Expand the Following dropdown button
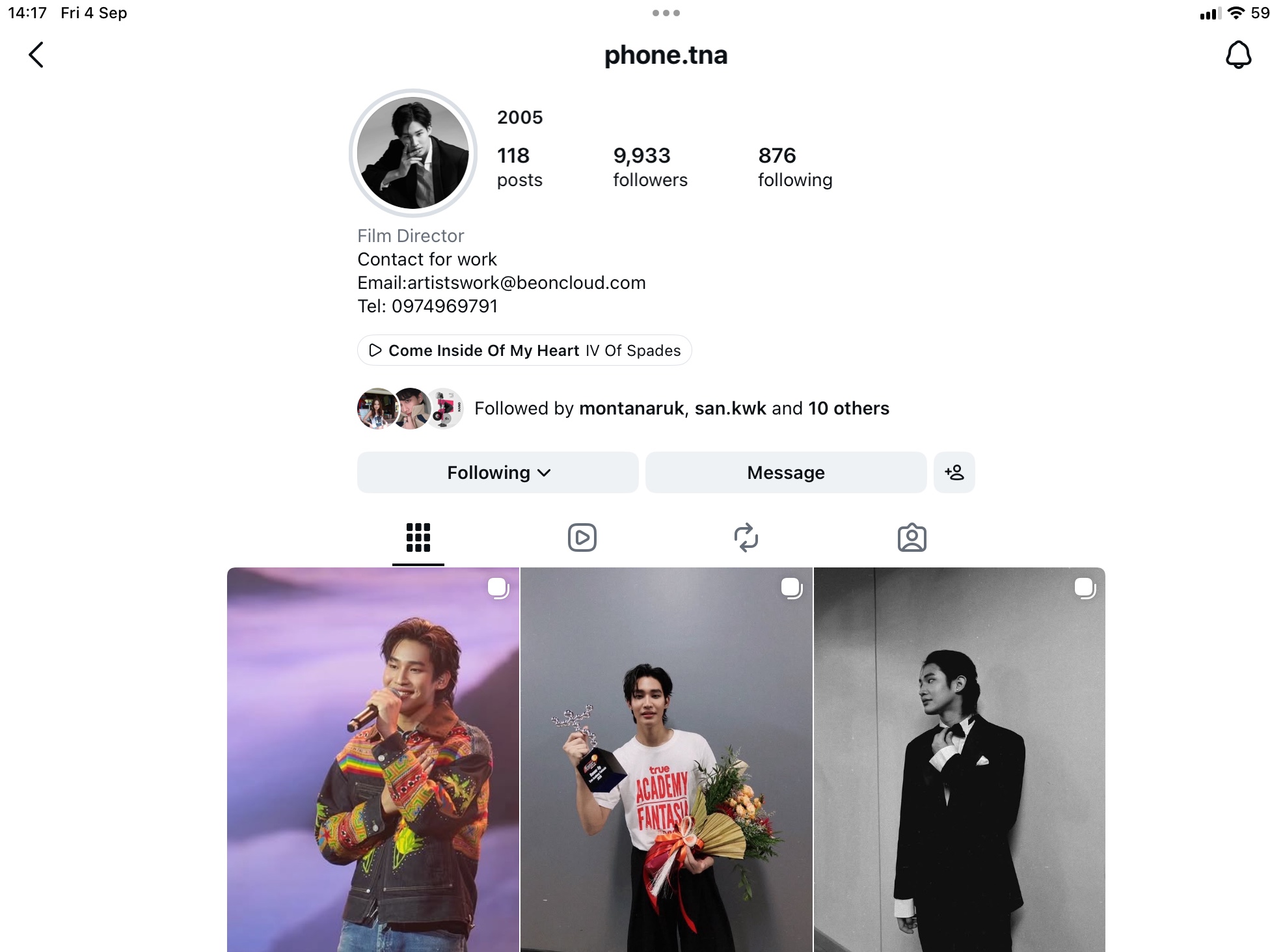This screenshot has height=952, width=1270. (498, 472)
